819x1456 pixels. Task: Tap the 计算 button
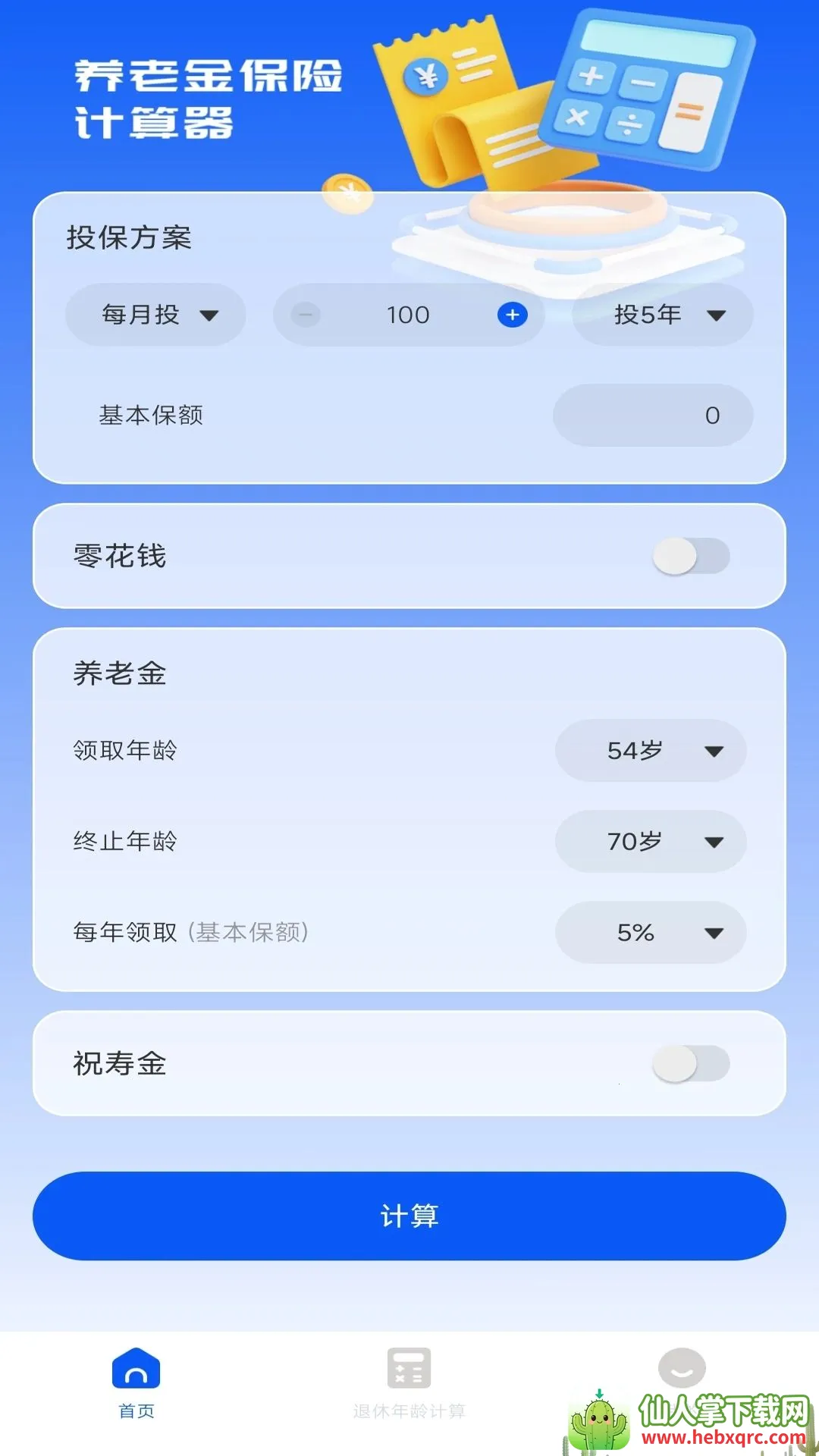pos(409,1216)
